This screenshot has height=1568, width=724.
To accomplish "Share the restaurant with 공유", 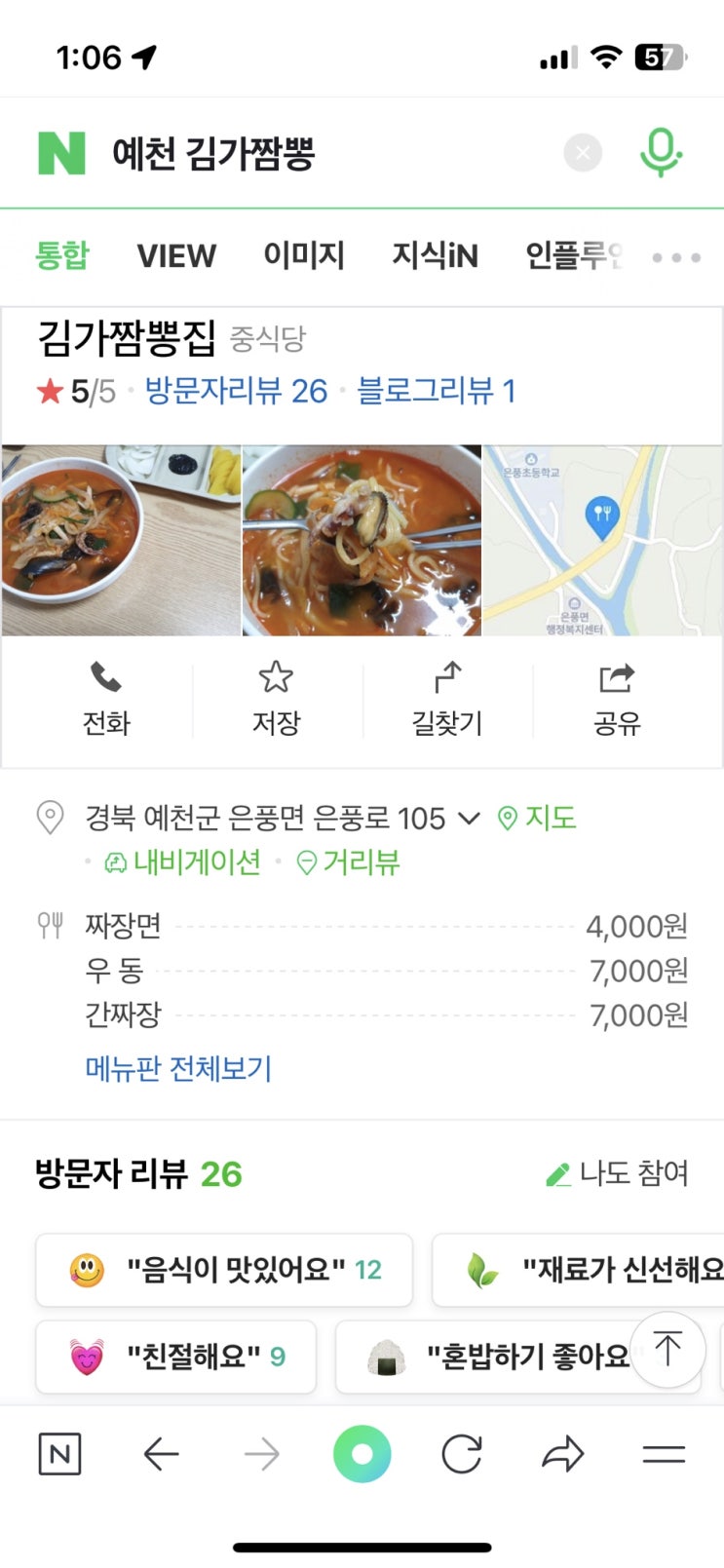I will (x=617, y=699).
